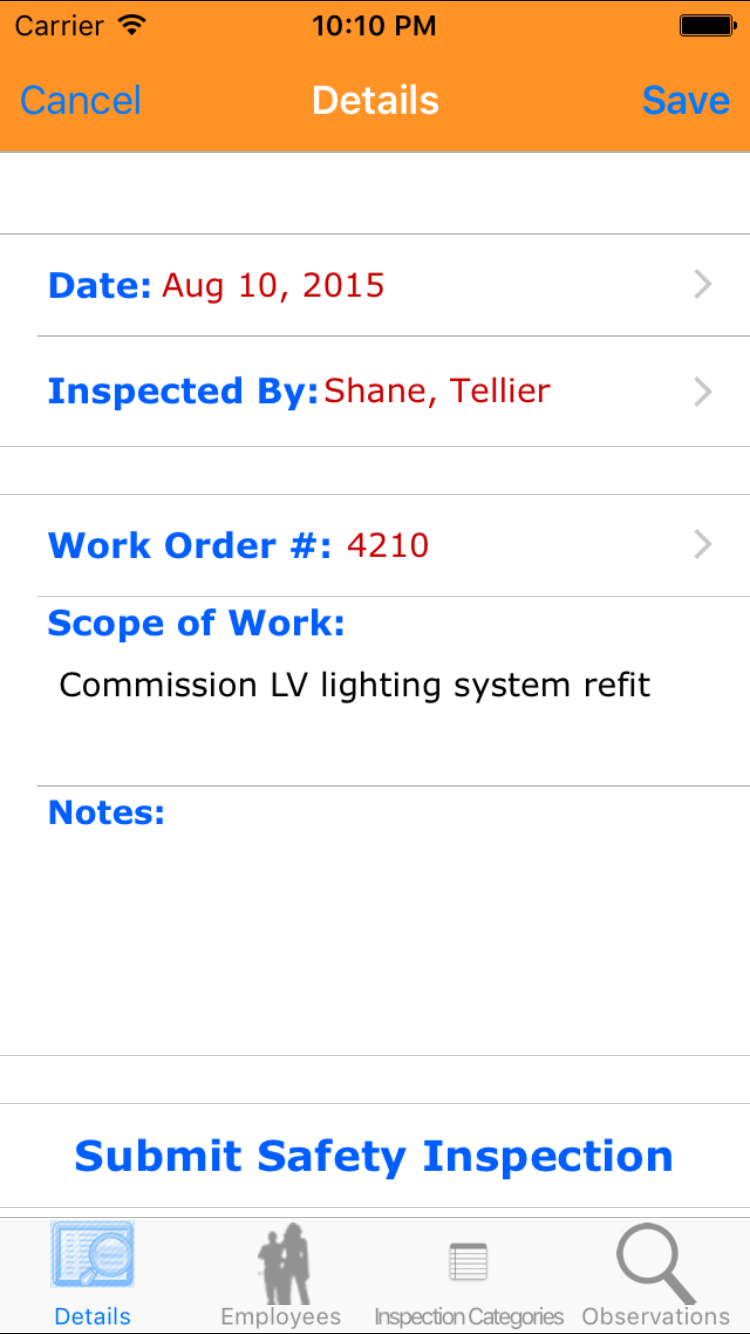Select the Details tab
Image resolution: width=750 pixels, height=1334 pixels.
pos(93,1275)
